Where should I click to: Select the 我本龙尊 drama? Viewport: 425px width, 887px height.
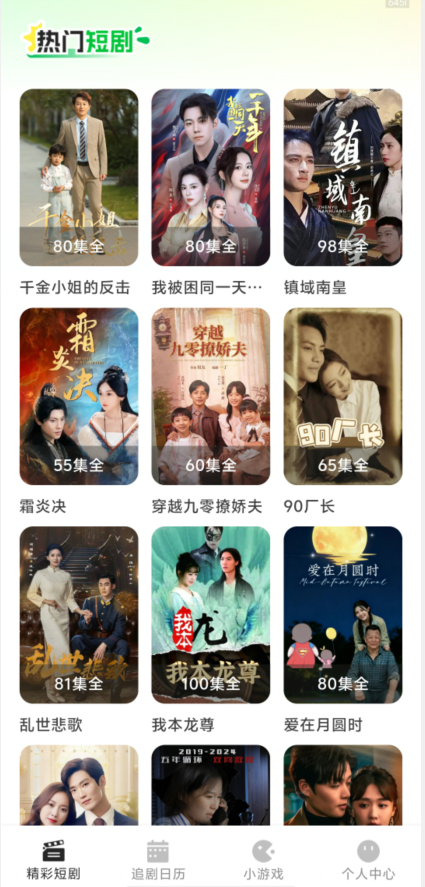tap(211, 615)
